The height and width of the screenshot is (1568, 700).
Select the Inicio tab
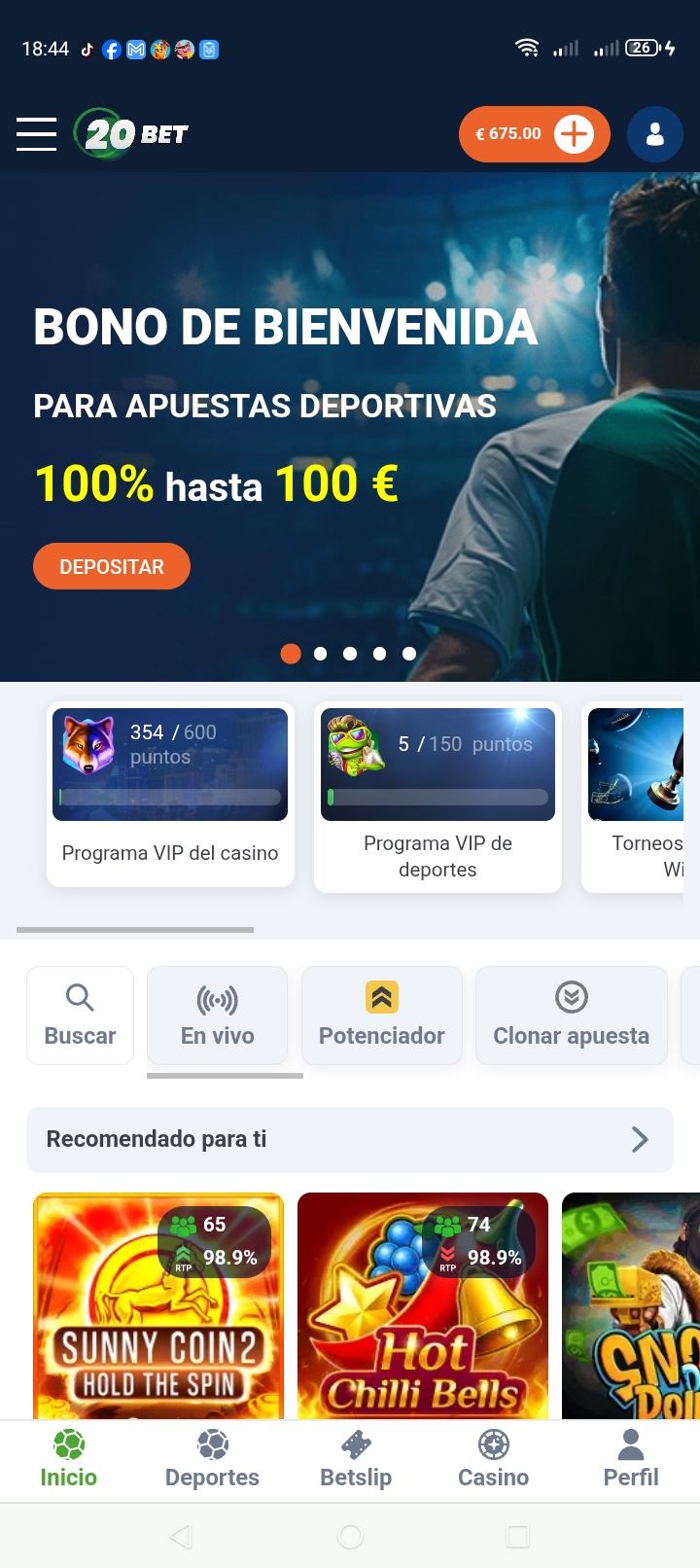click(x=68, y=1460)
